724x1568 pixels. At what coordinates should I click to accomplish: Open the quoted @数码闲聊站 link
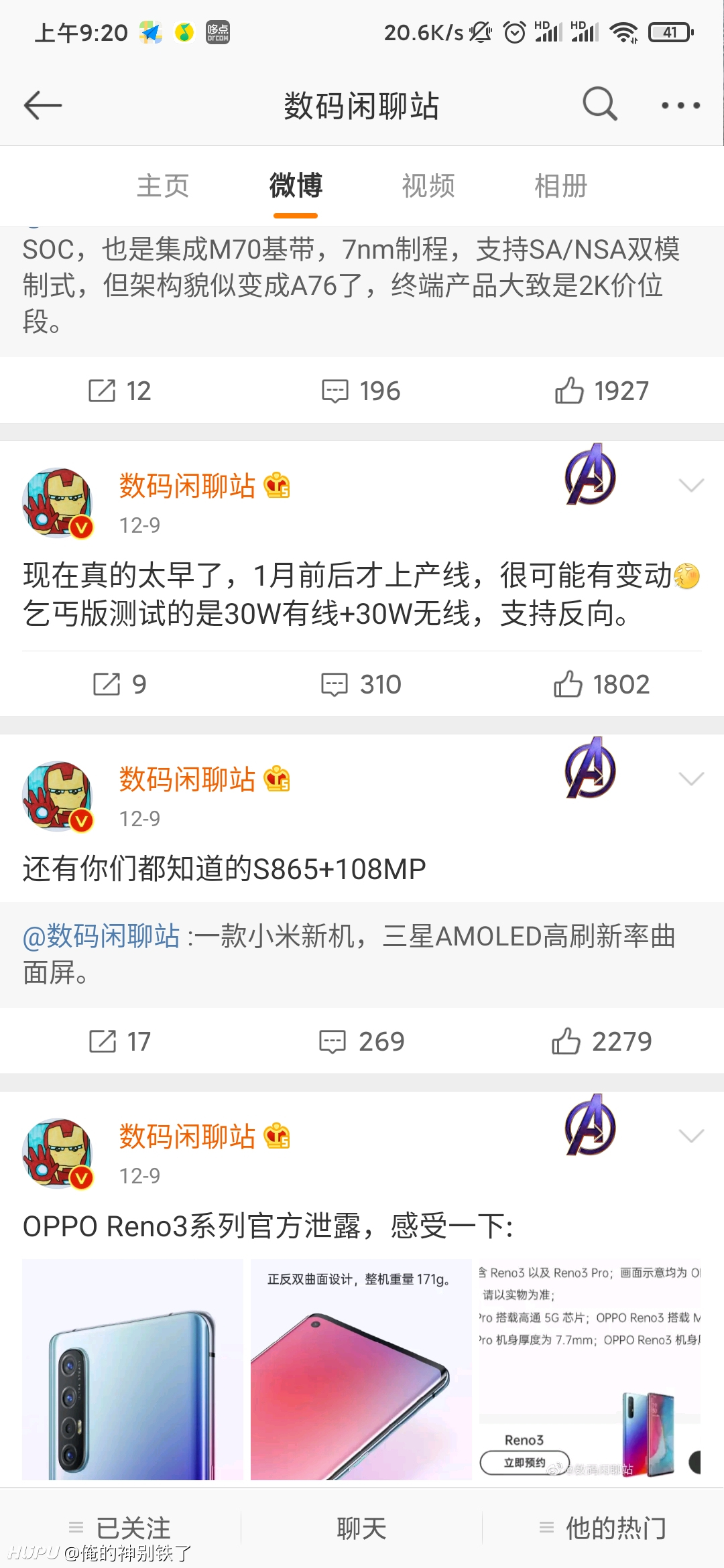[x=101, y=936]
